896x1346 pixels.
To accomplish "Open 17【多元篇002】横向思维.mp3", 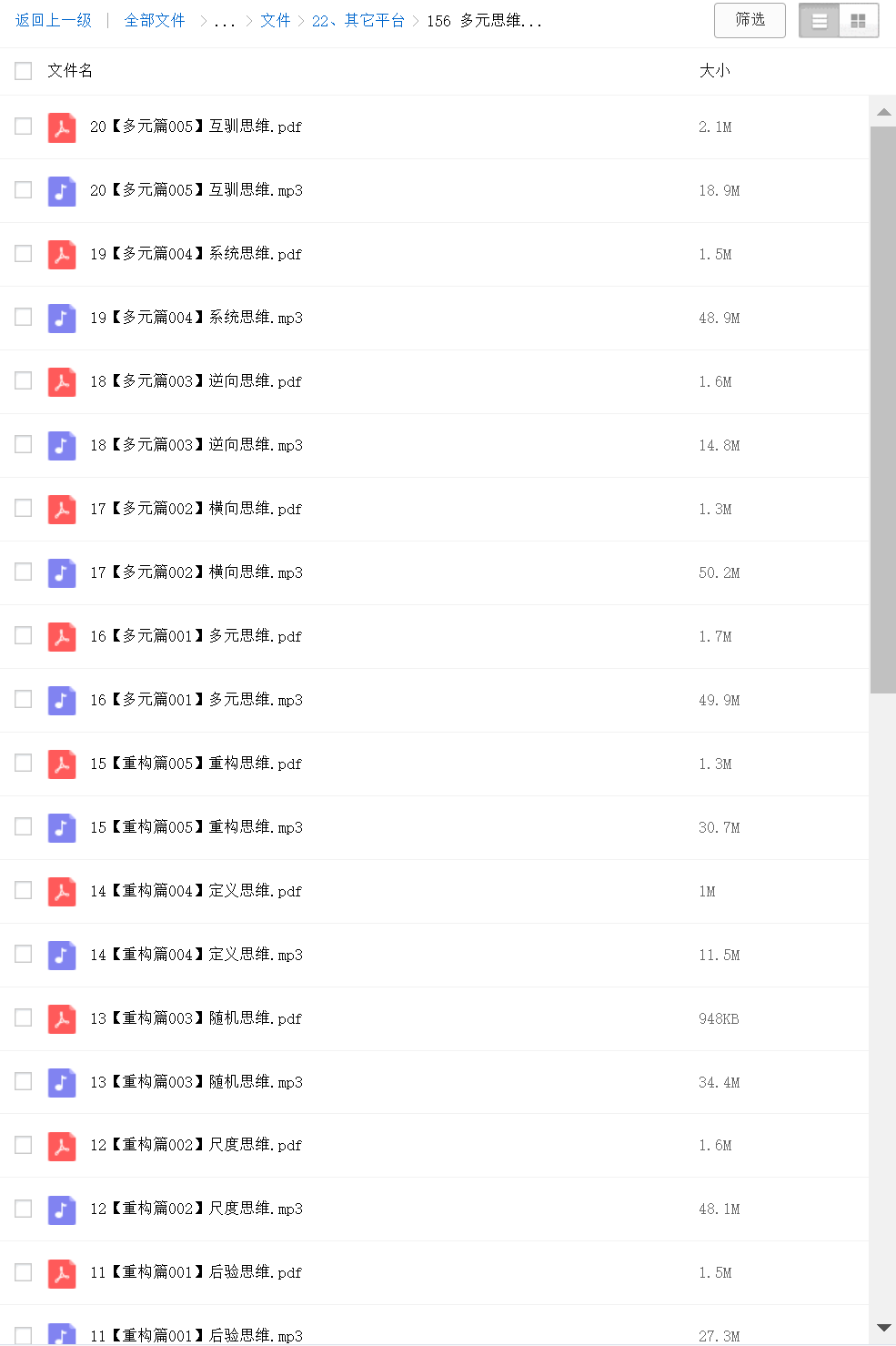I will click(x=196, y=572).
